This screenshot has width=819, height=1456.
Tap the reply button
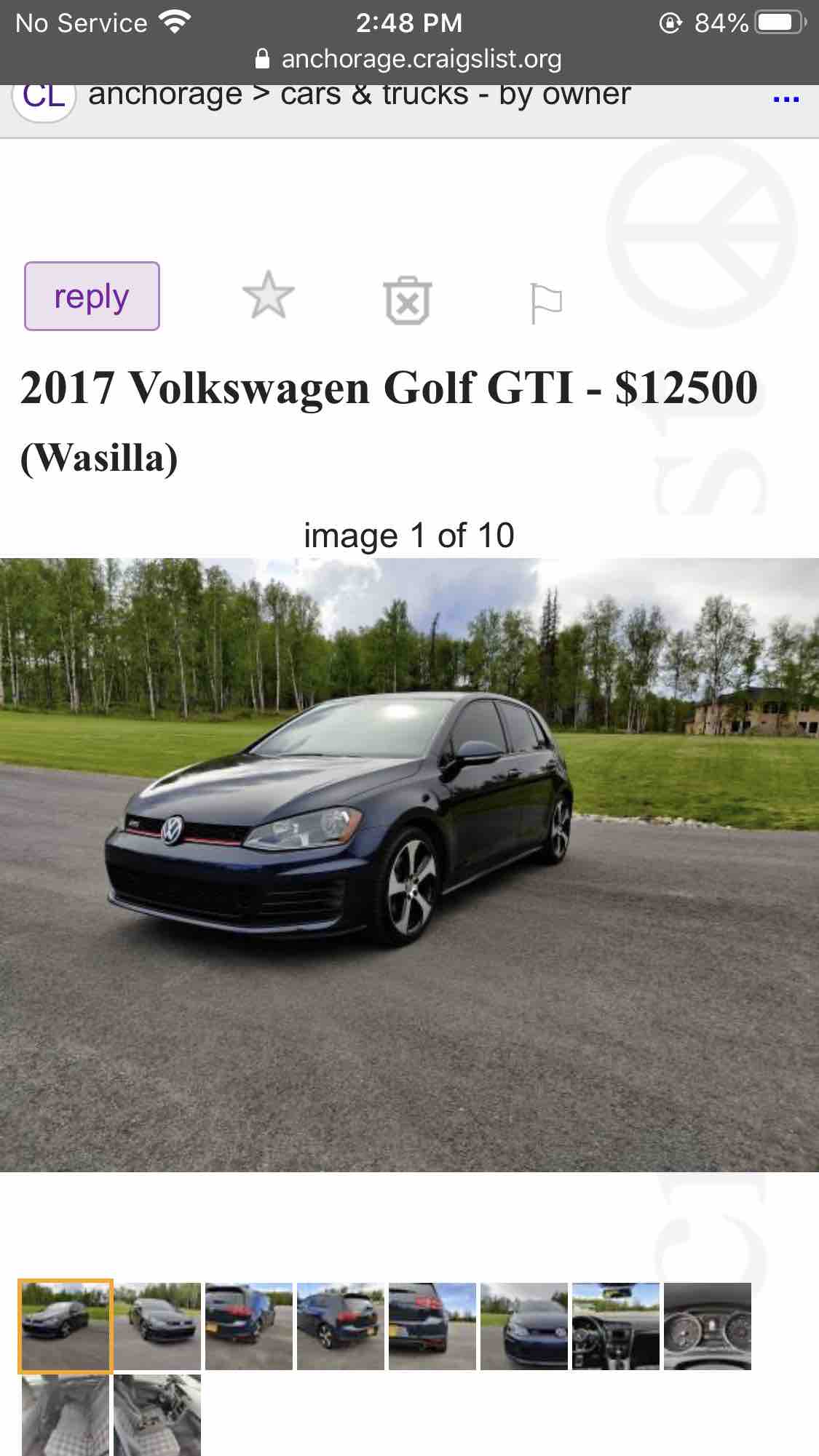coord(92,296)
